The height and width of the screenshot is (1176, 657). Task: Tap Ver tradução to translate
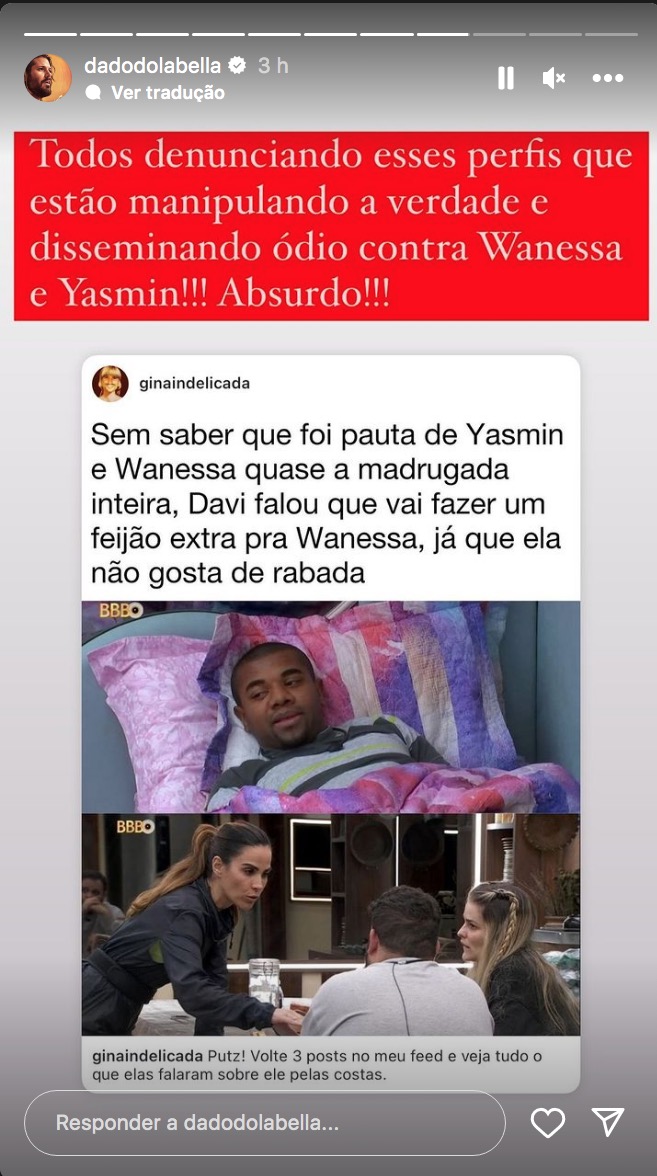(167, 92)
